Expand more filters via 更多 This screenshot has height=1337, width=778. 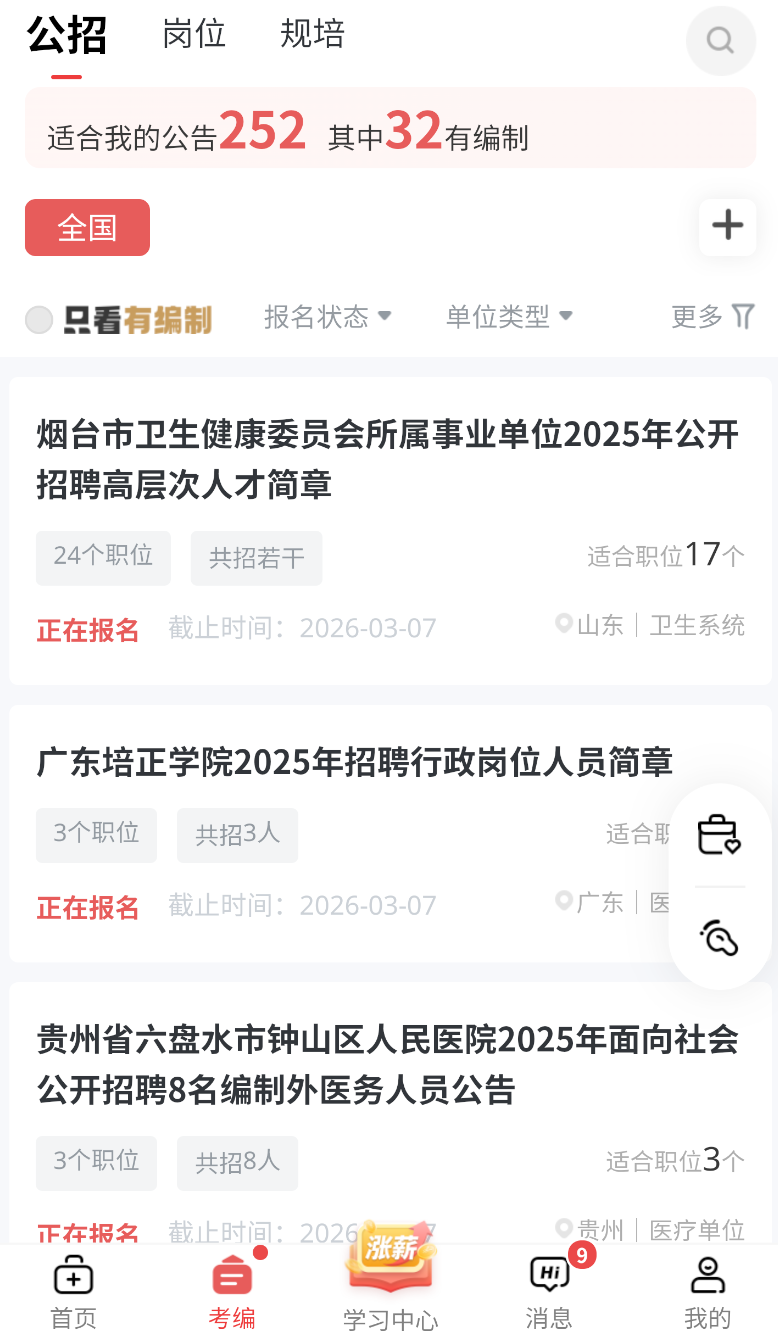700,316
